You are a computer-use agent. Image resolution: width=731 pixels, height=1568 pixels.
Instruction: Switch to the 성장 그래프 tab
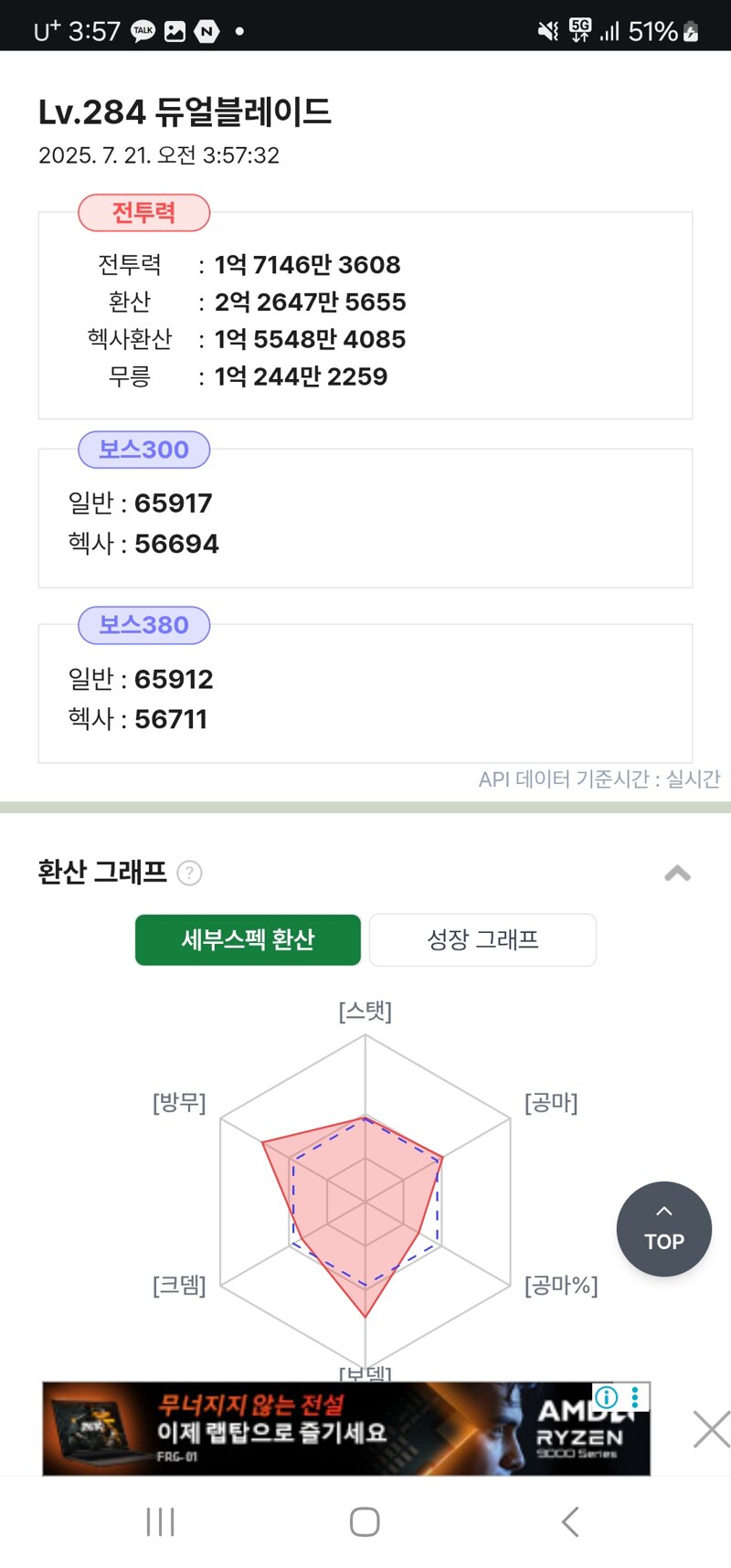482,939
